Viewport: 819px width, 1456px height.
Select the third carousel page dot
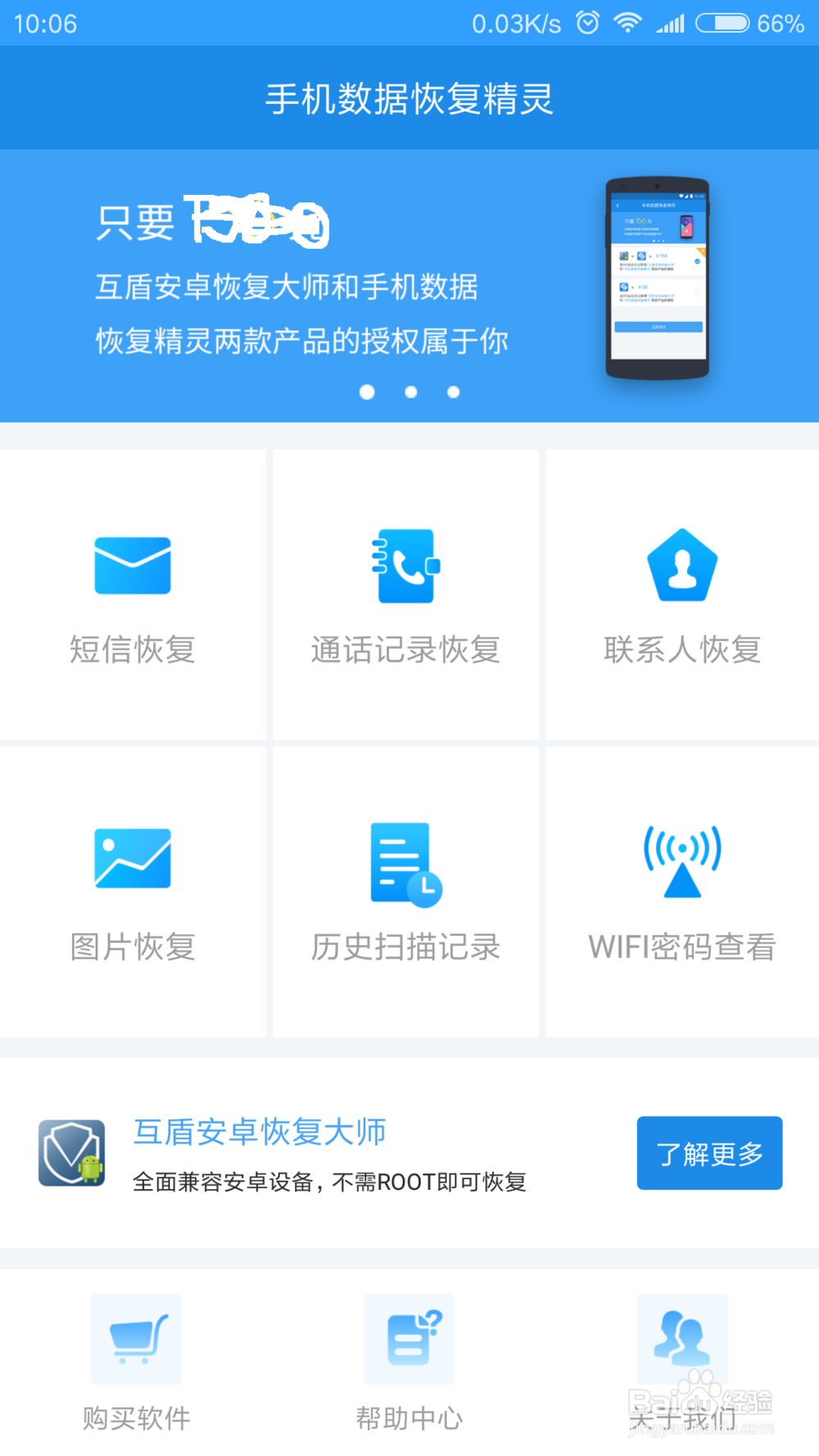click(x=453, y=392)
